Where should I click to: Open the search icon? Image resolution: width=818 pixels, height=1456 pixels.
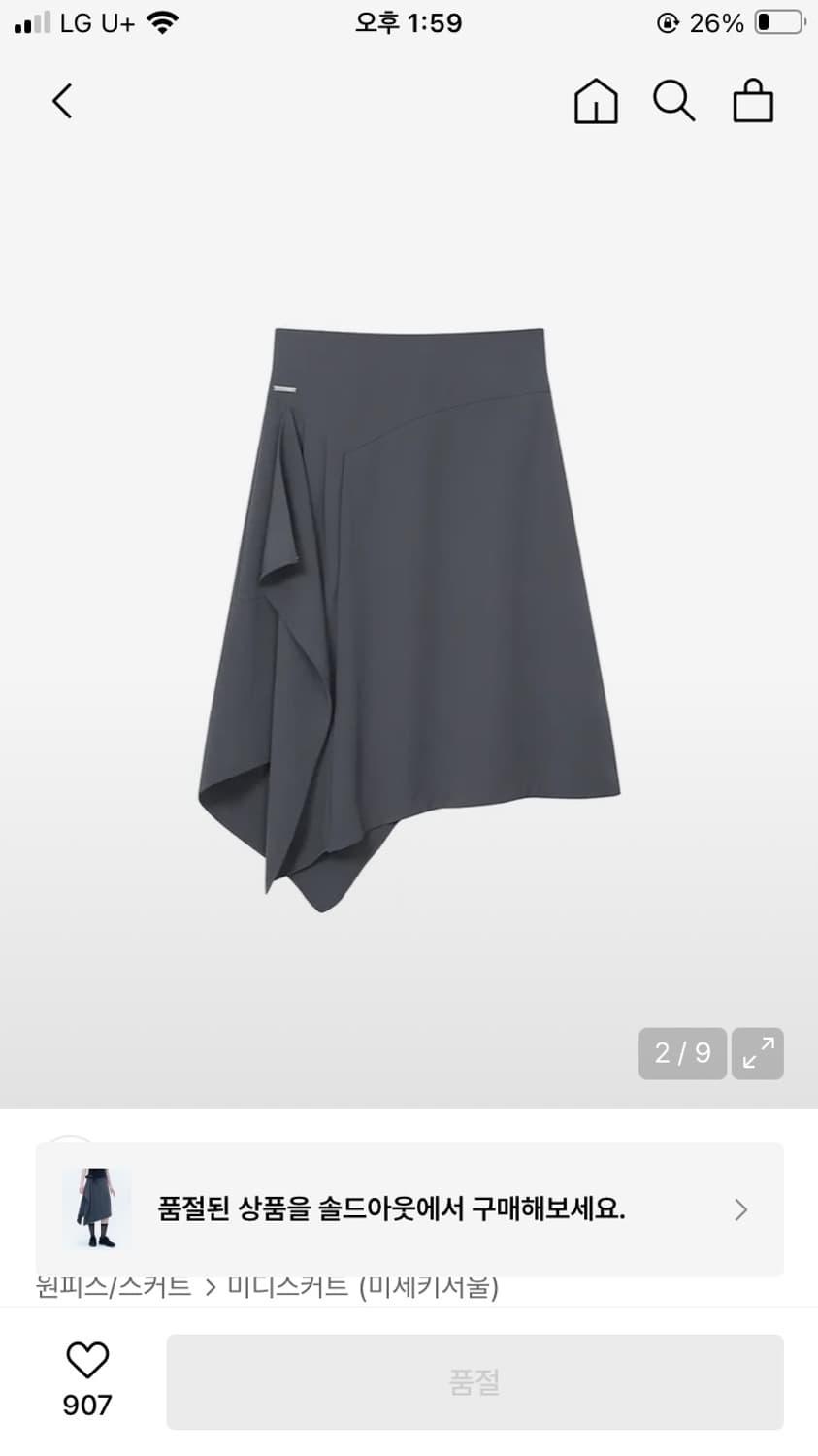(674, 100)
